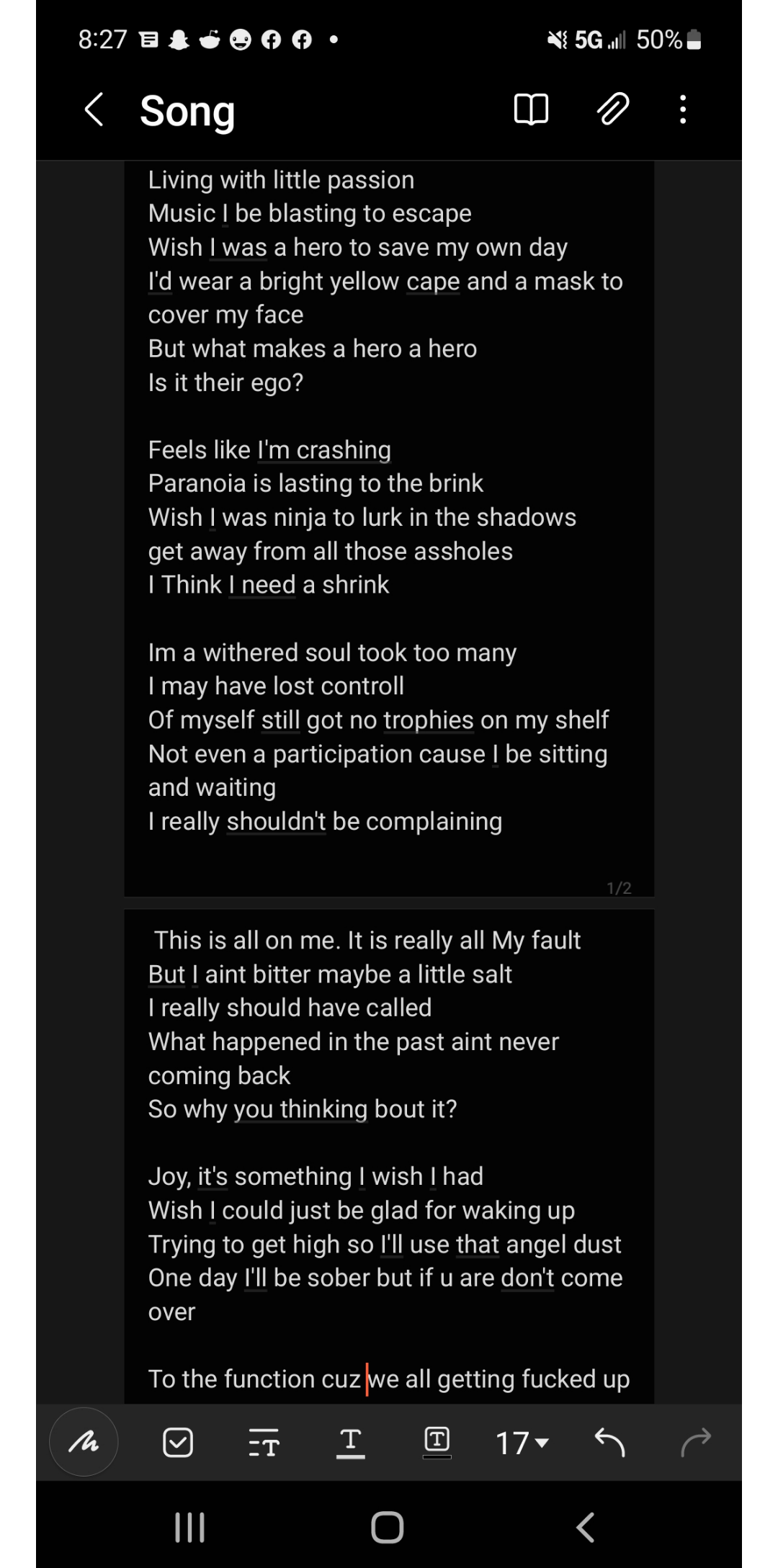Tap the note title Song

tap(187, 112)
